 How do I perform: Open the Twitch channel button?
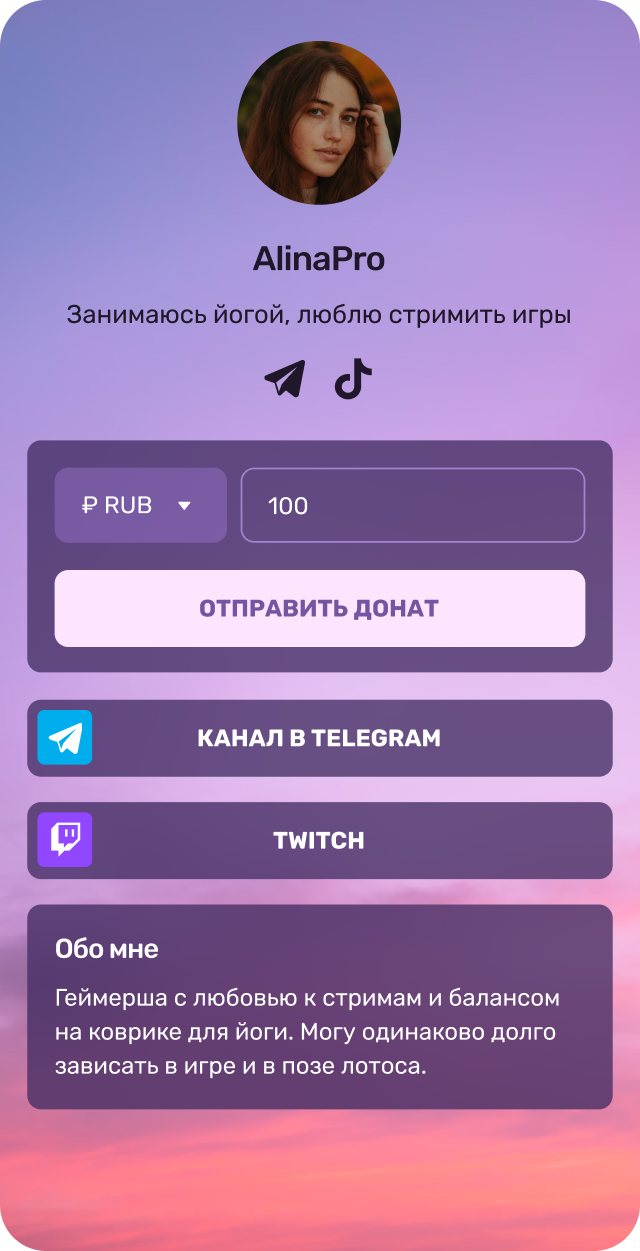point(319,841)
